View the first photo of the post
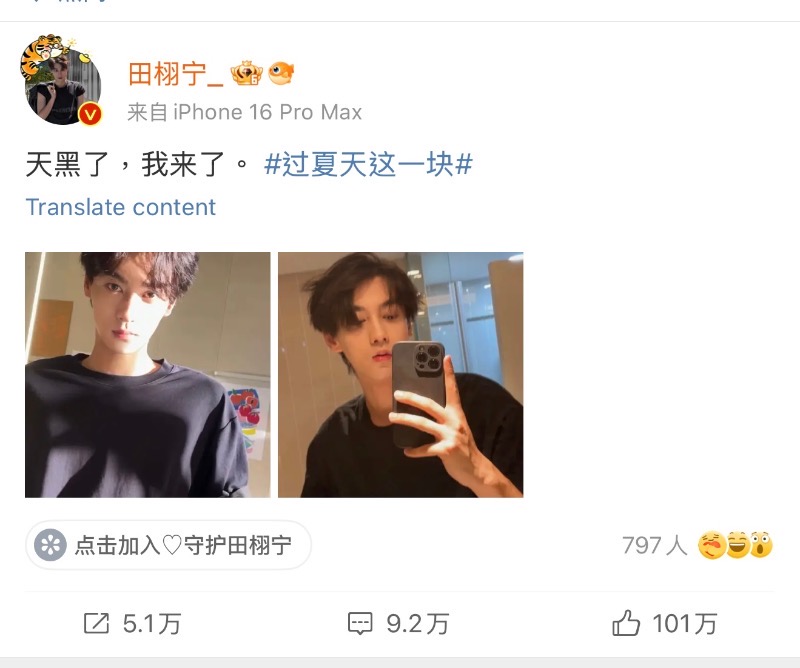 coord(148,374)
